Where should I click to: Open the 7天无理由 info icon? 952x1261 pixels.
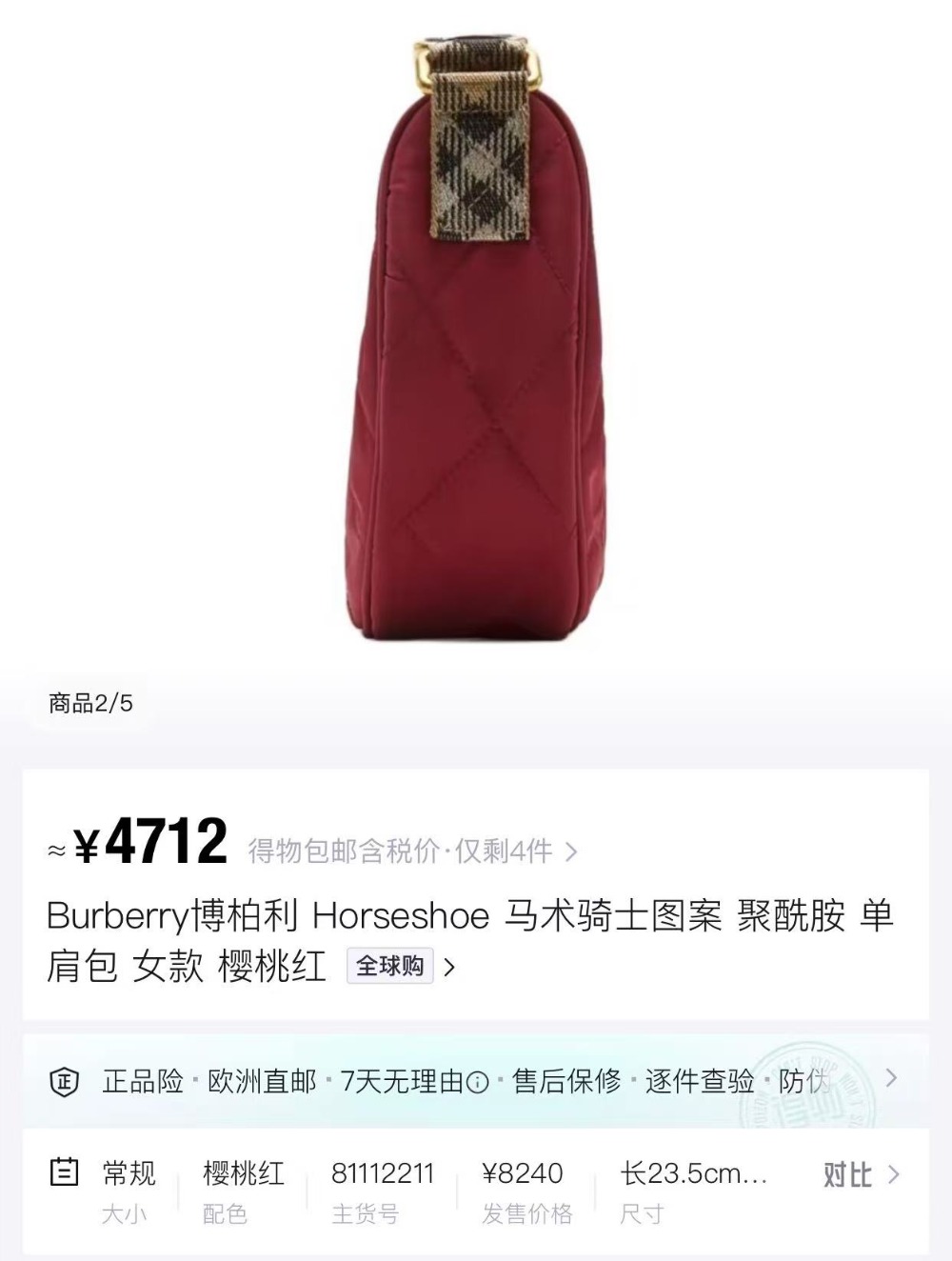pos(478,1083)
